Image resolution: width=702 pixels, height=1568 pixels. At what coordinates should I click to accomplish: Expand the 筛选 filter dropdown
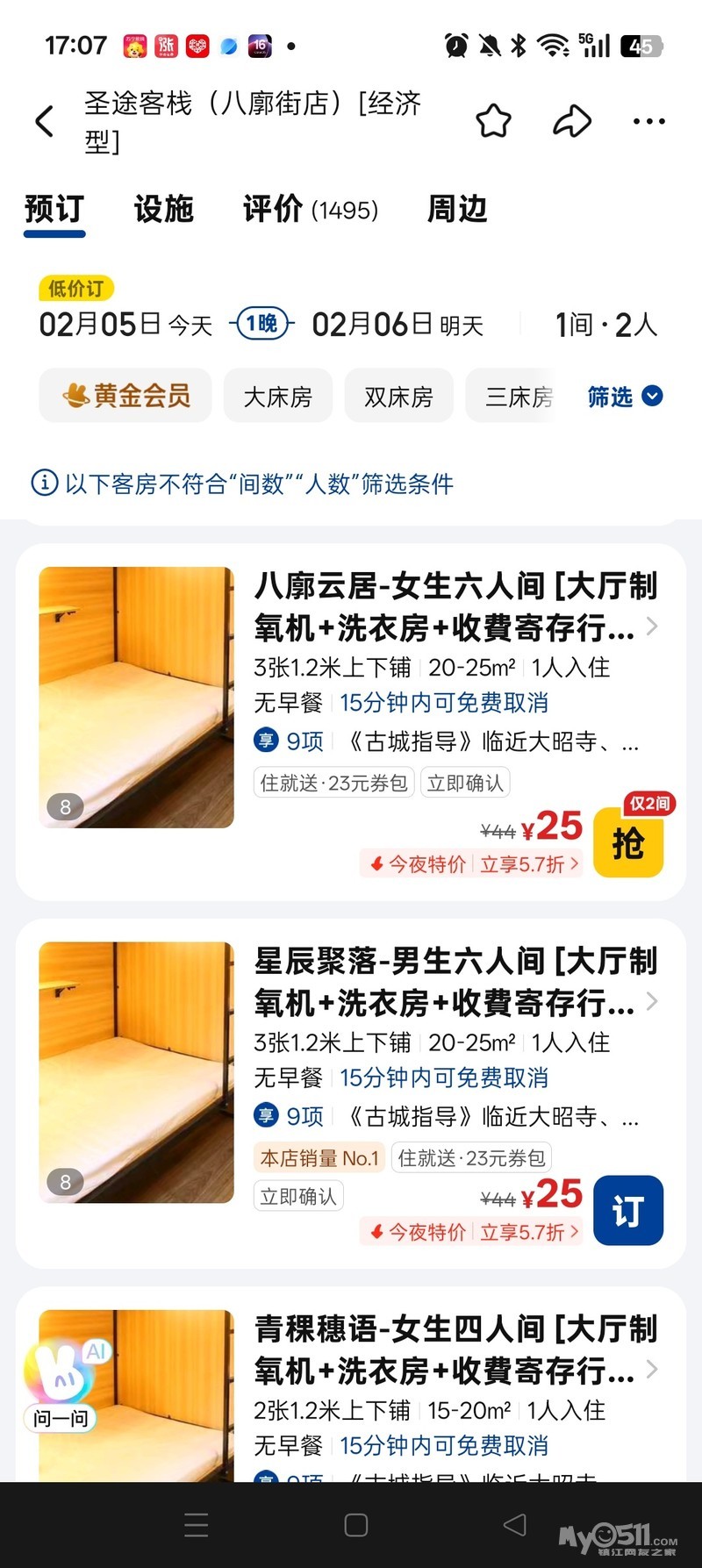tap(625, 397)
